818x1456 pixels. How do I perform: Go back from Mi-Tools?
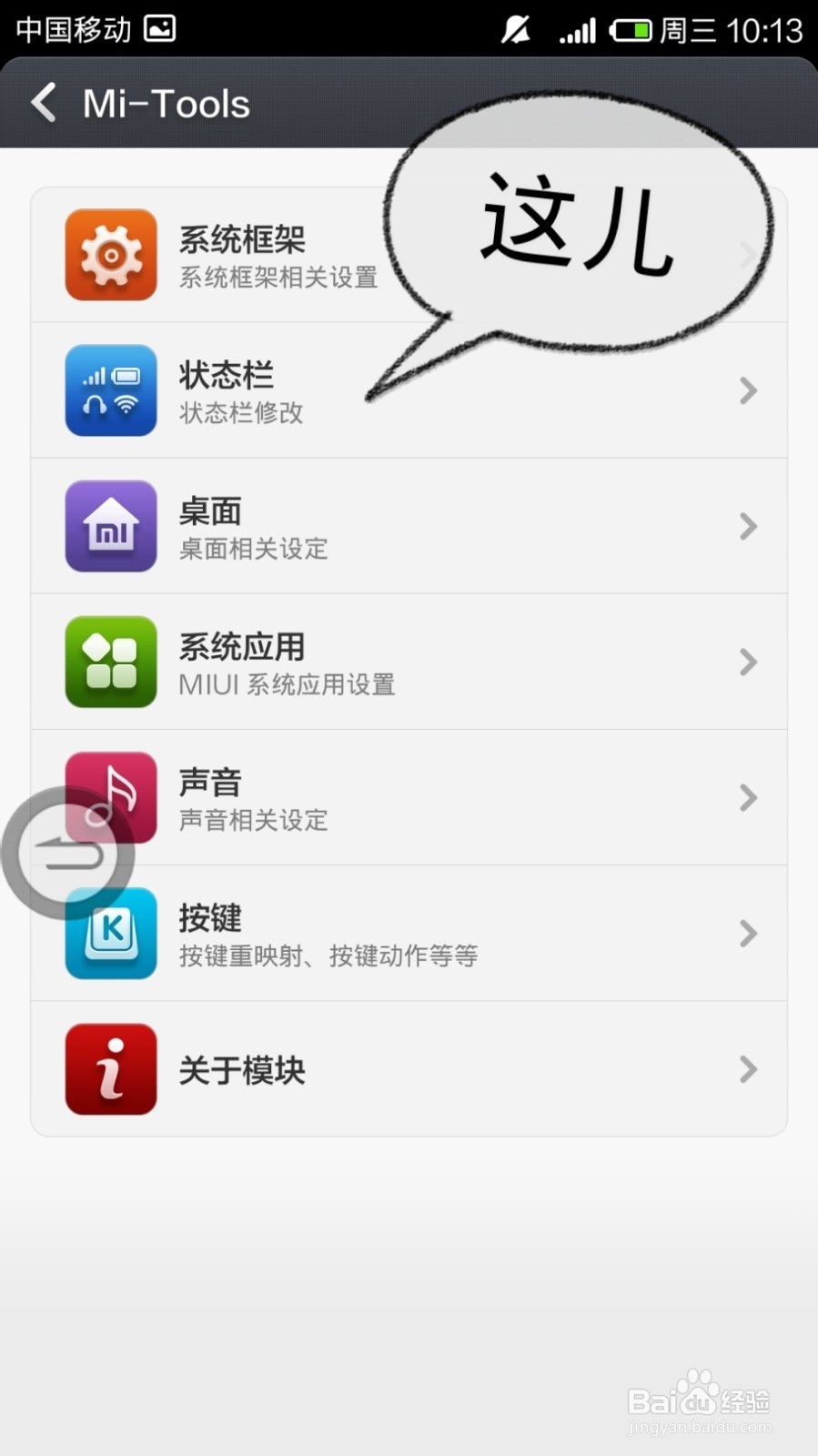point(44,103)
